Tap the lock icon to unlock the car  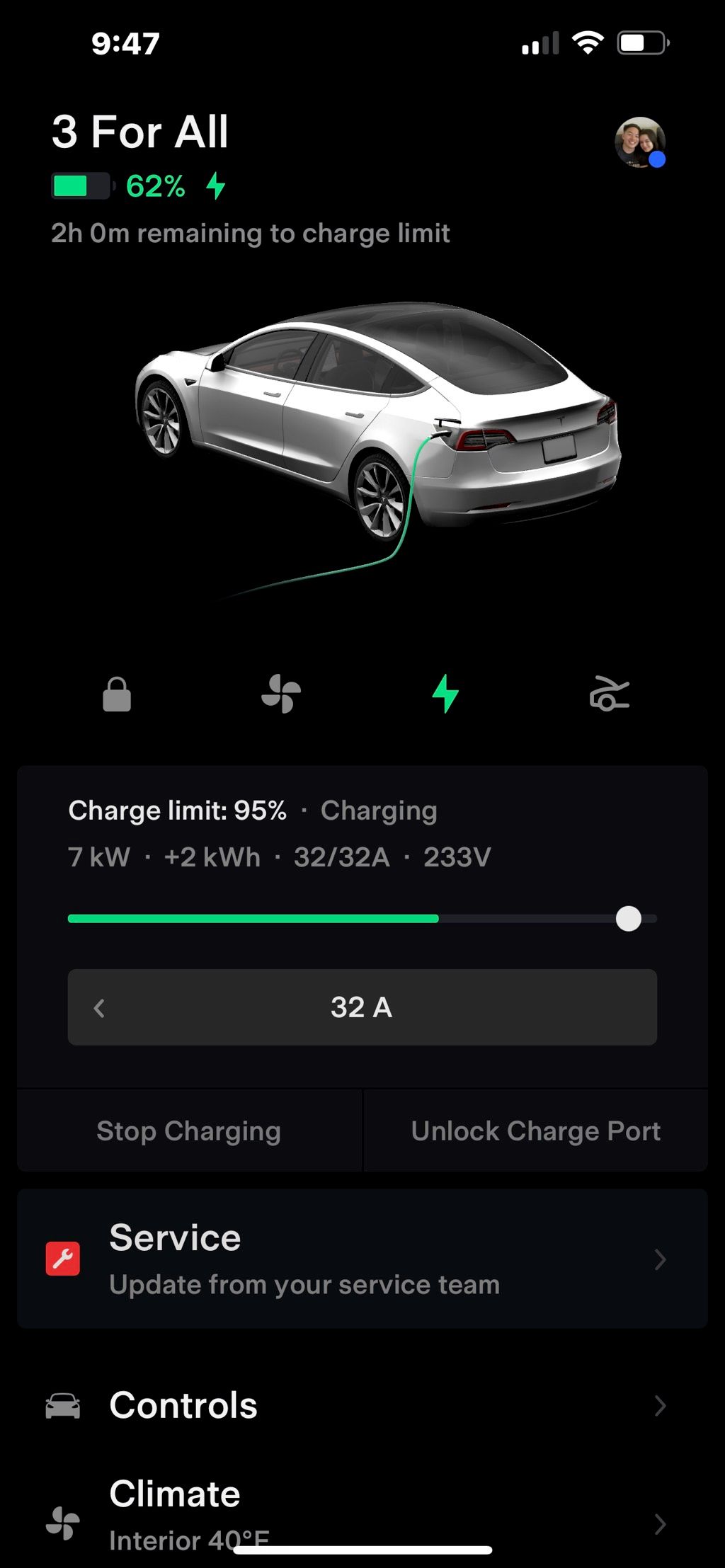(x=117, y=694)
